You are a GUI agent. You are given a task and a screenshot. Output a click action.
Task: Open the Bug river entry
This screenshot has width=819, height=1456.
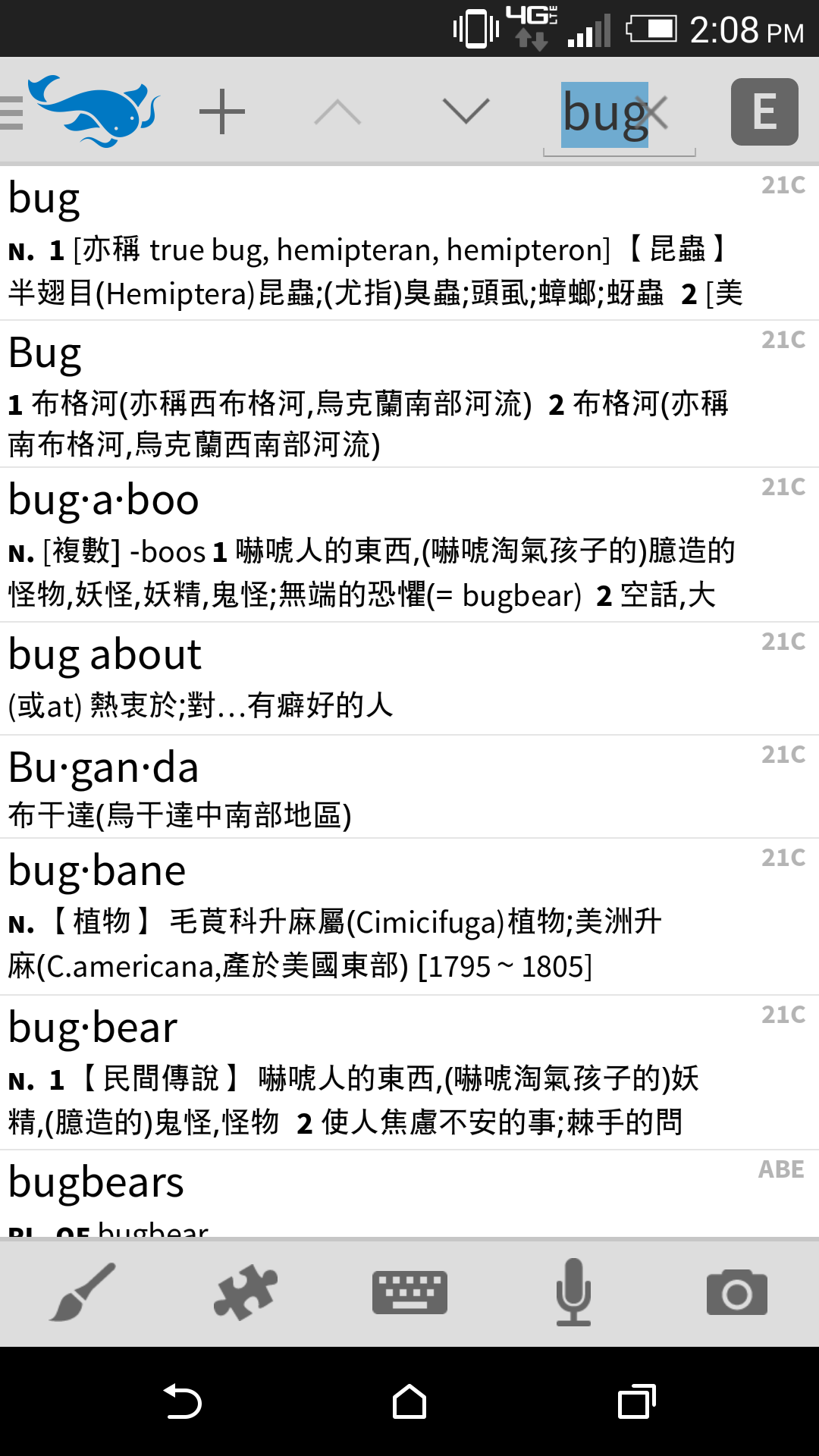click(409, 394)
